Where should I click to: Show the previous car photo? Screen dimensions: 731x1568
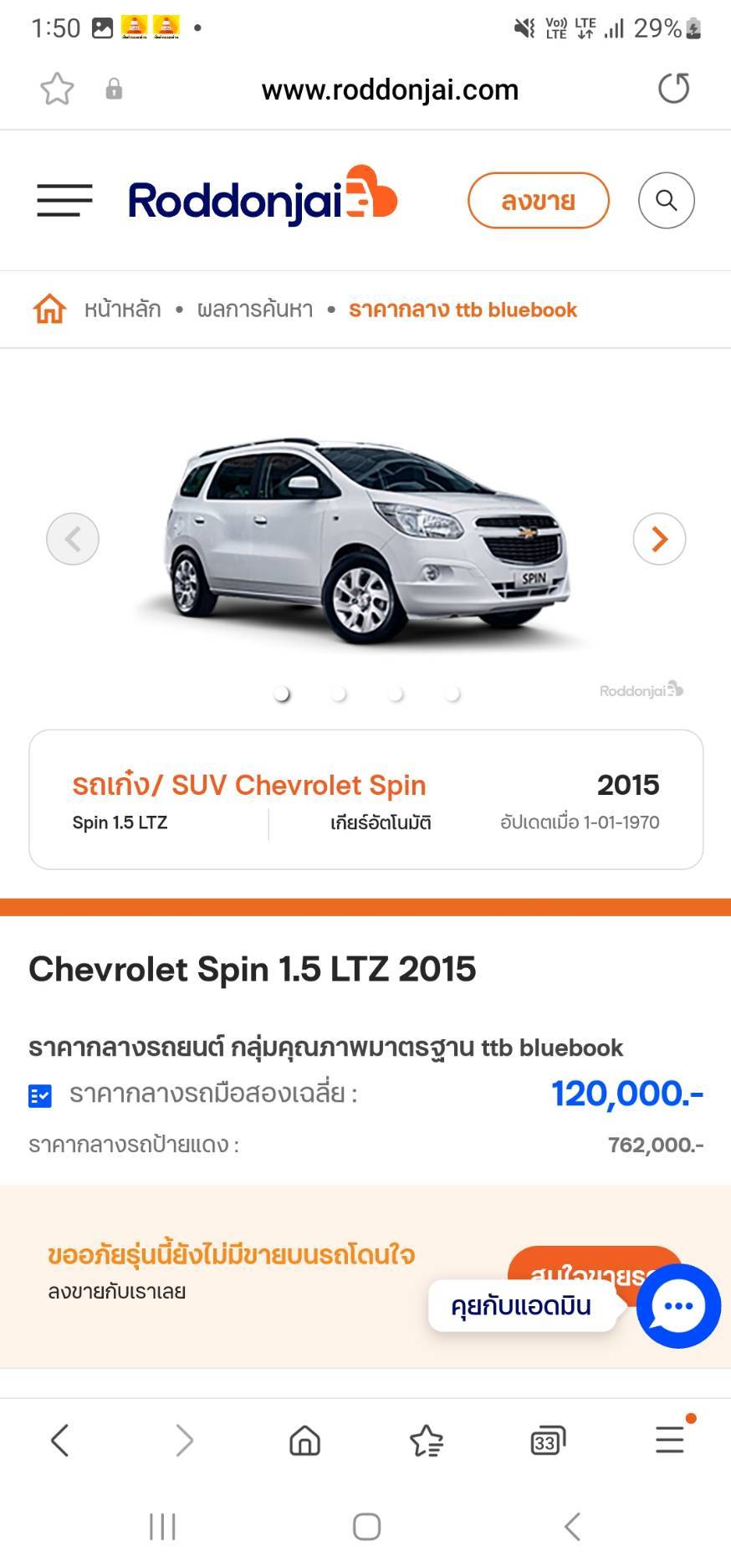[73, 539]
